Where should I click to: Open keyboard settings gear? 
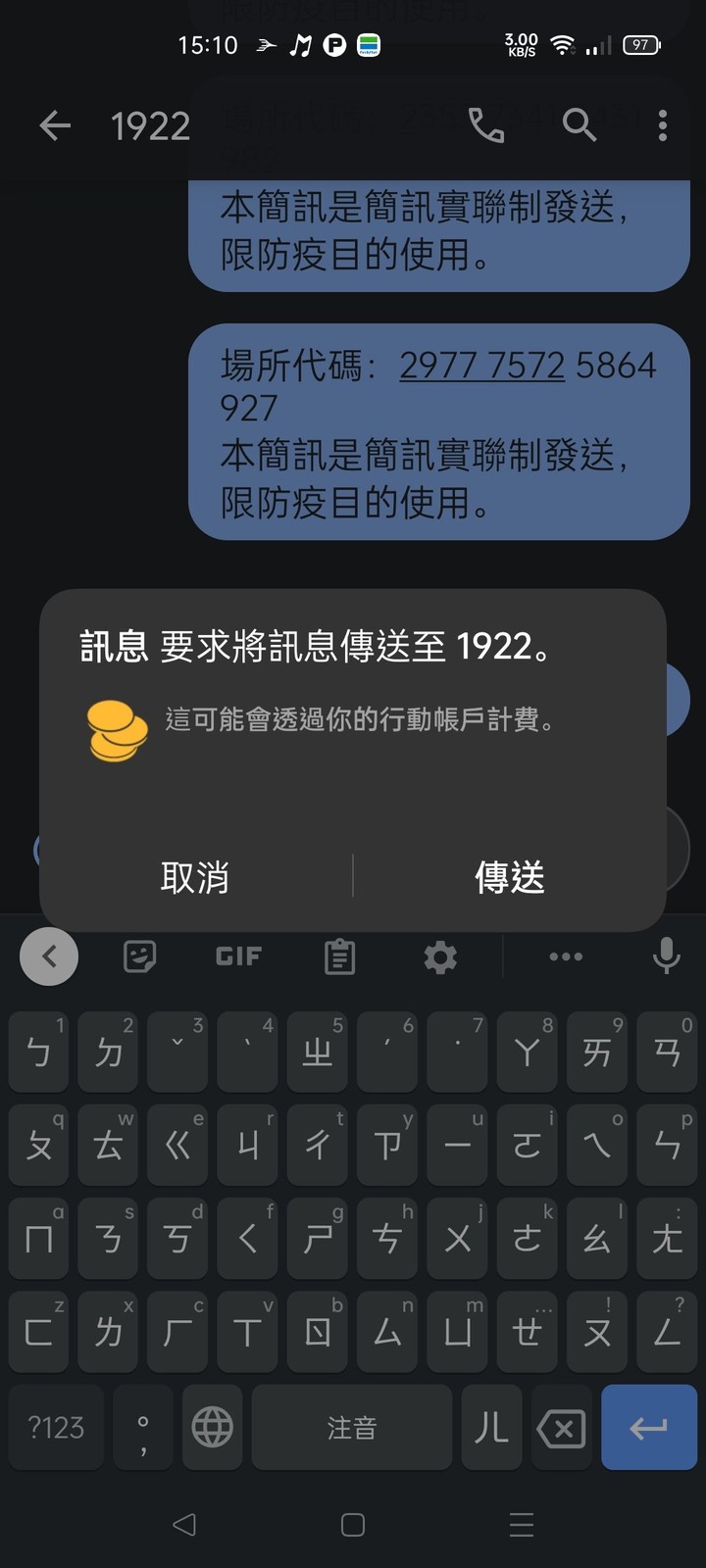[440, 955]
